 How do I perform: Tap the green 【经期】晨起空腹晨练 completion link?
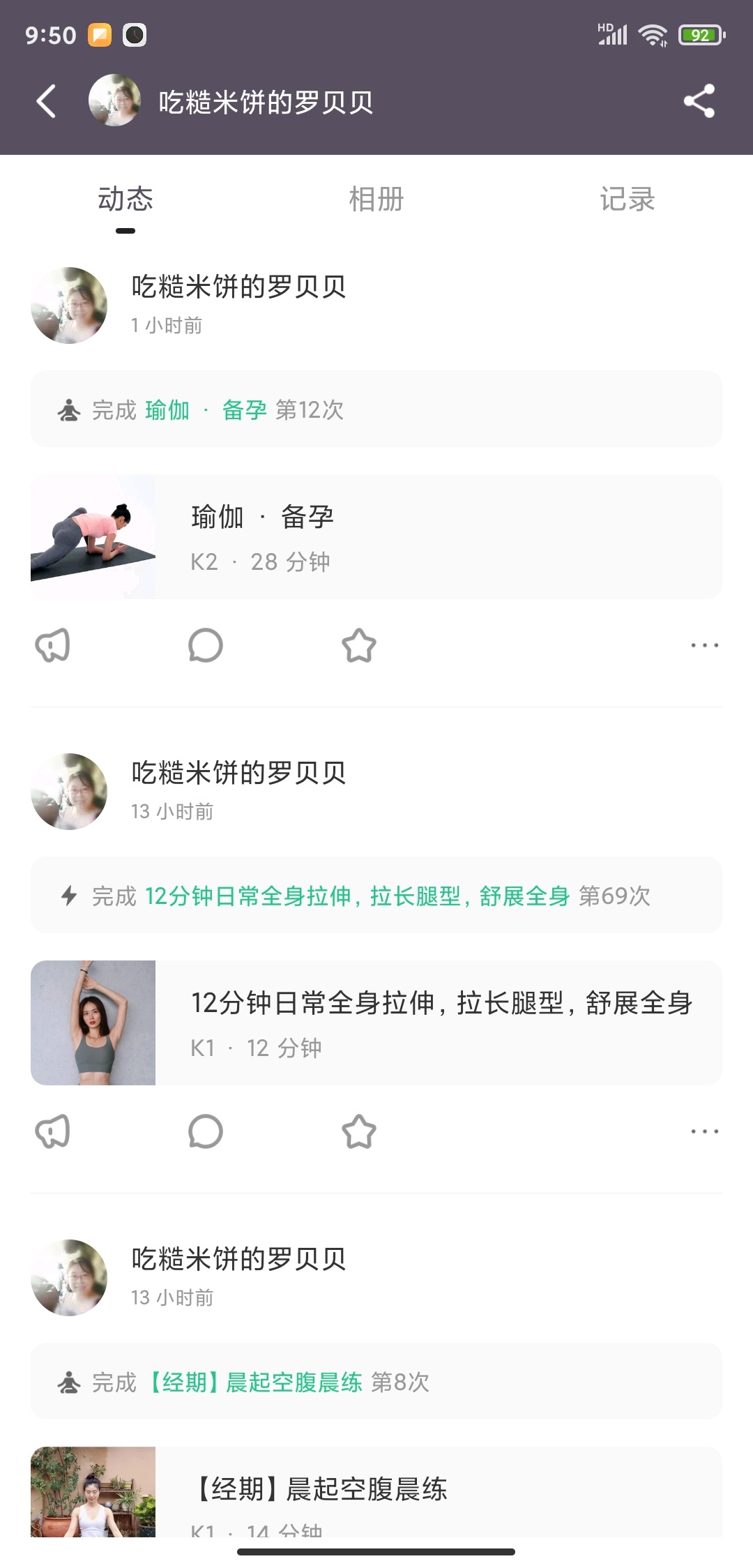[255, 1382]
